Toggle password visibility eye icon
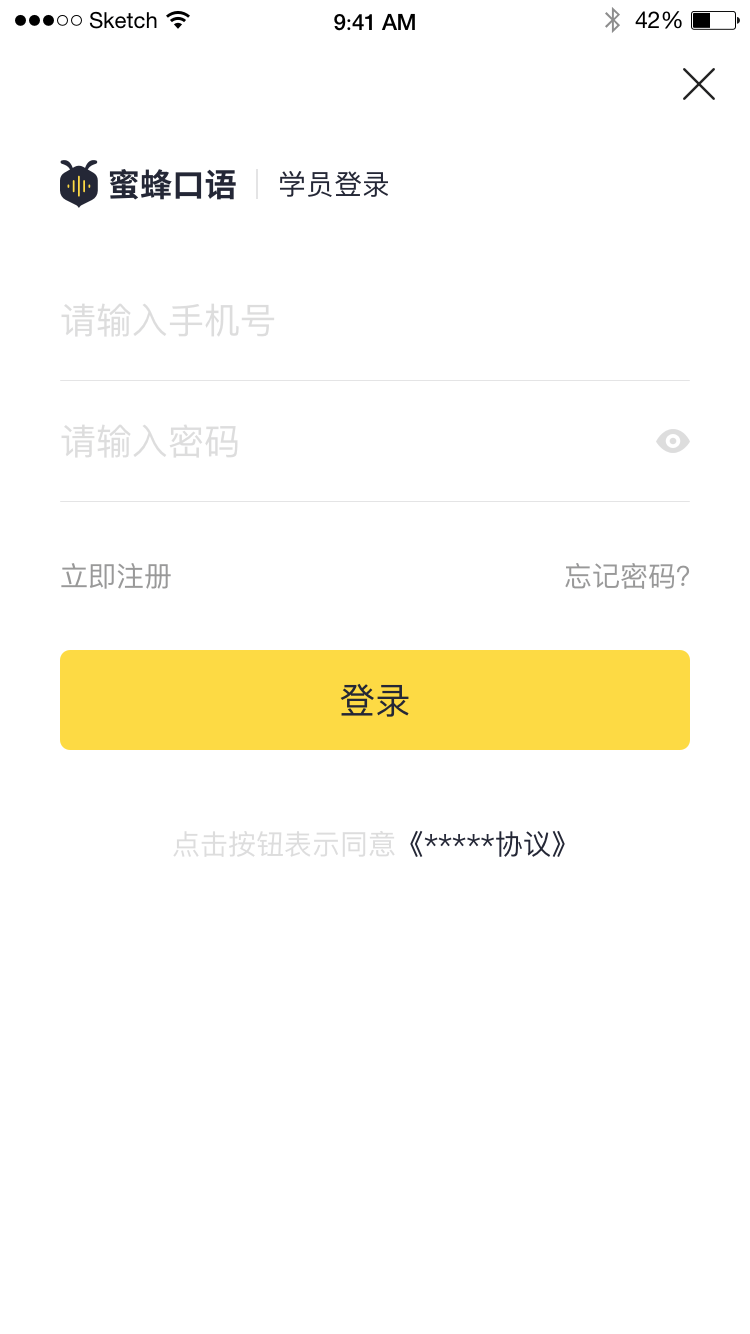The image size is (750, 1334). point(672,441)
